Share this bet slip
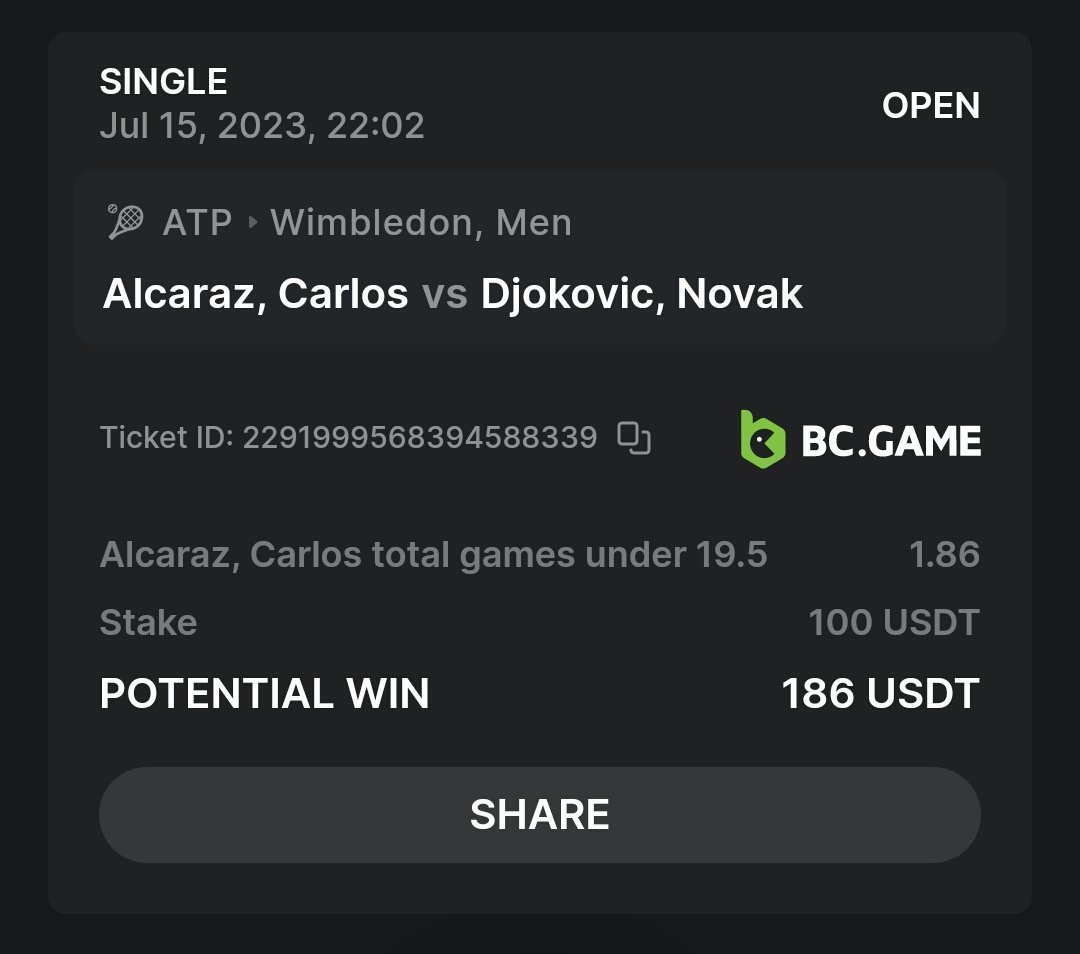The height and width of the screenshot is (954, 1080). click(540, 814)
